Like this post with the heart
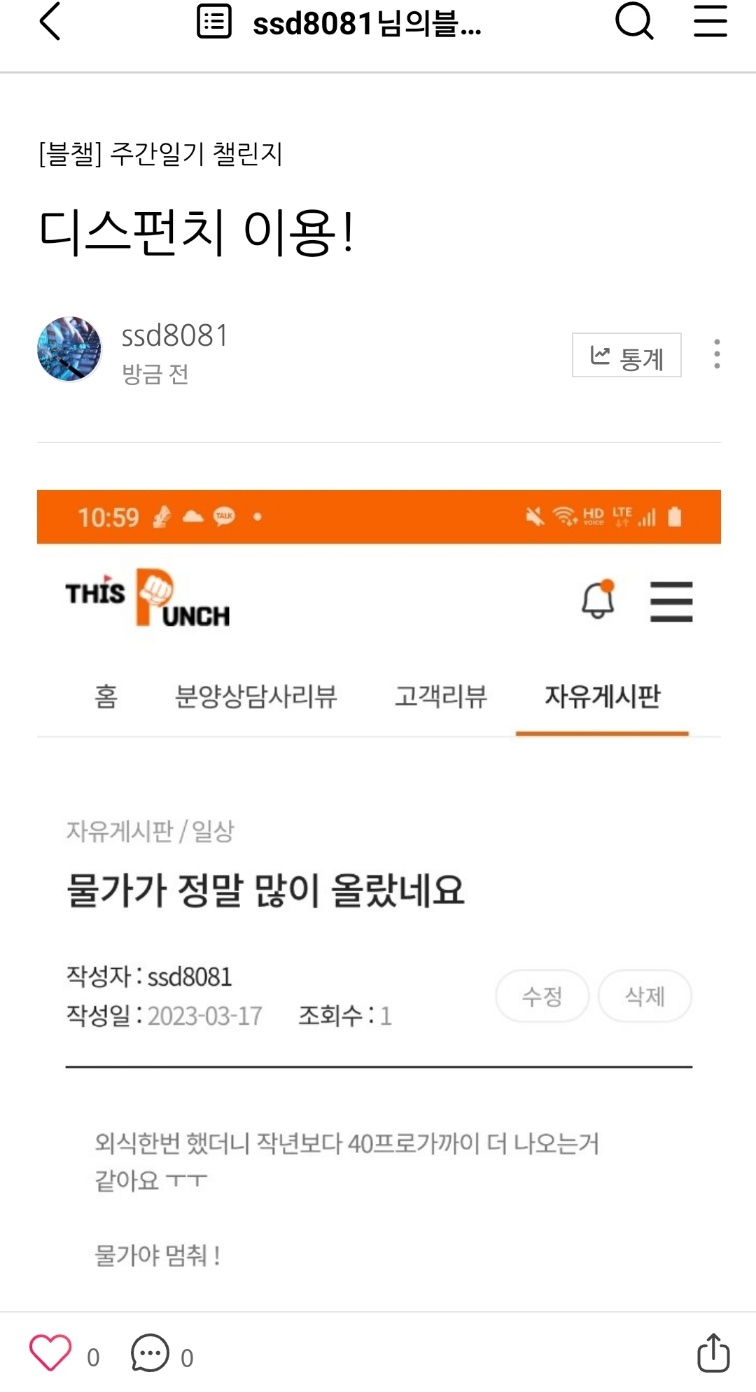 coord(50,1354)
